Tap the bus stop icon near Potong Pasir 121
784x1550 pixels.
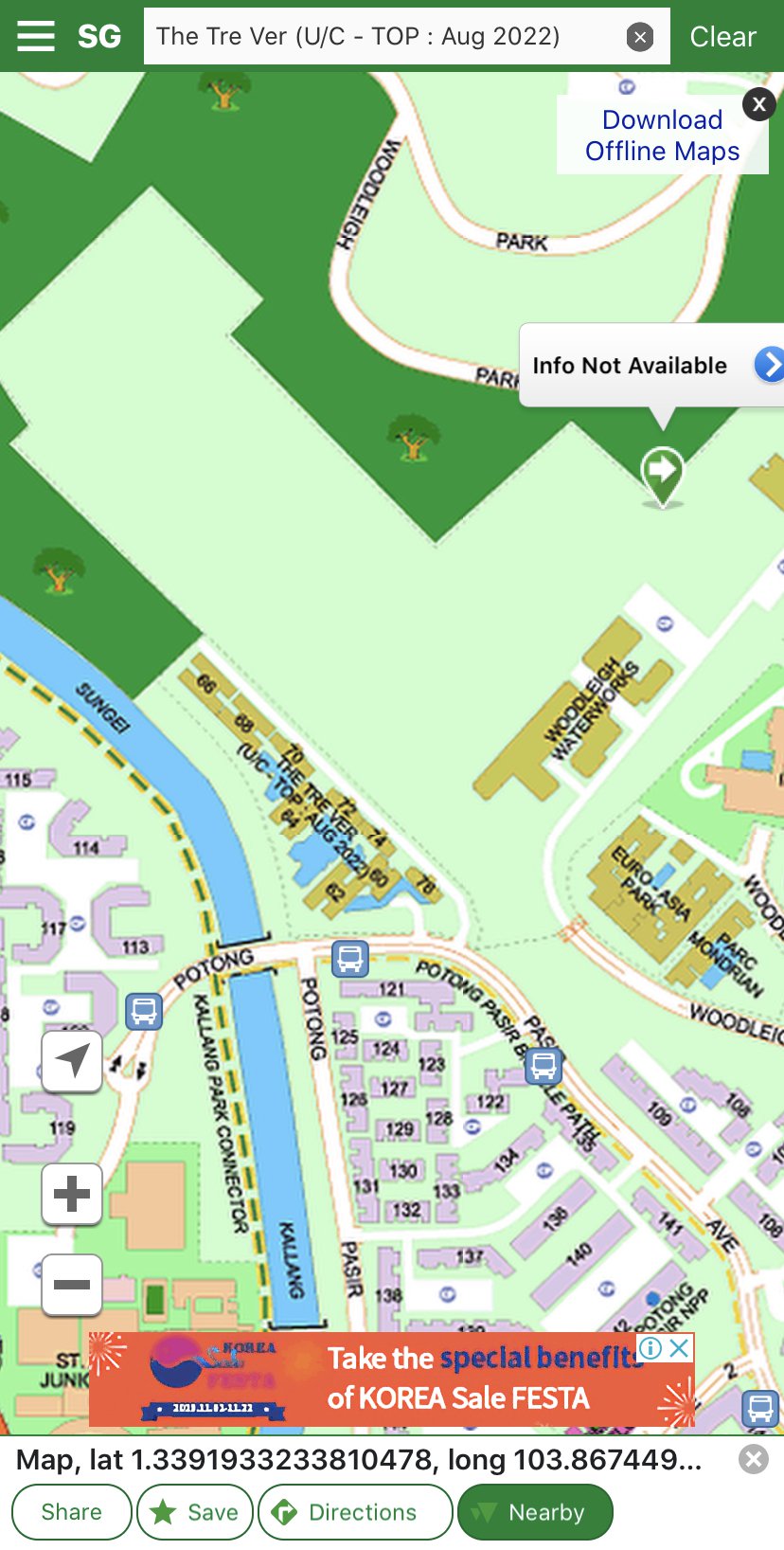click(x=349, y=959)
